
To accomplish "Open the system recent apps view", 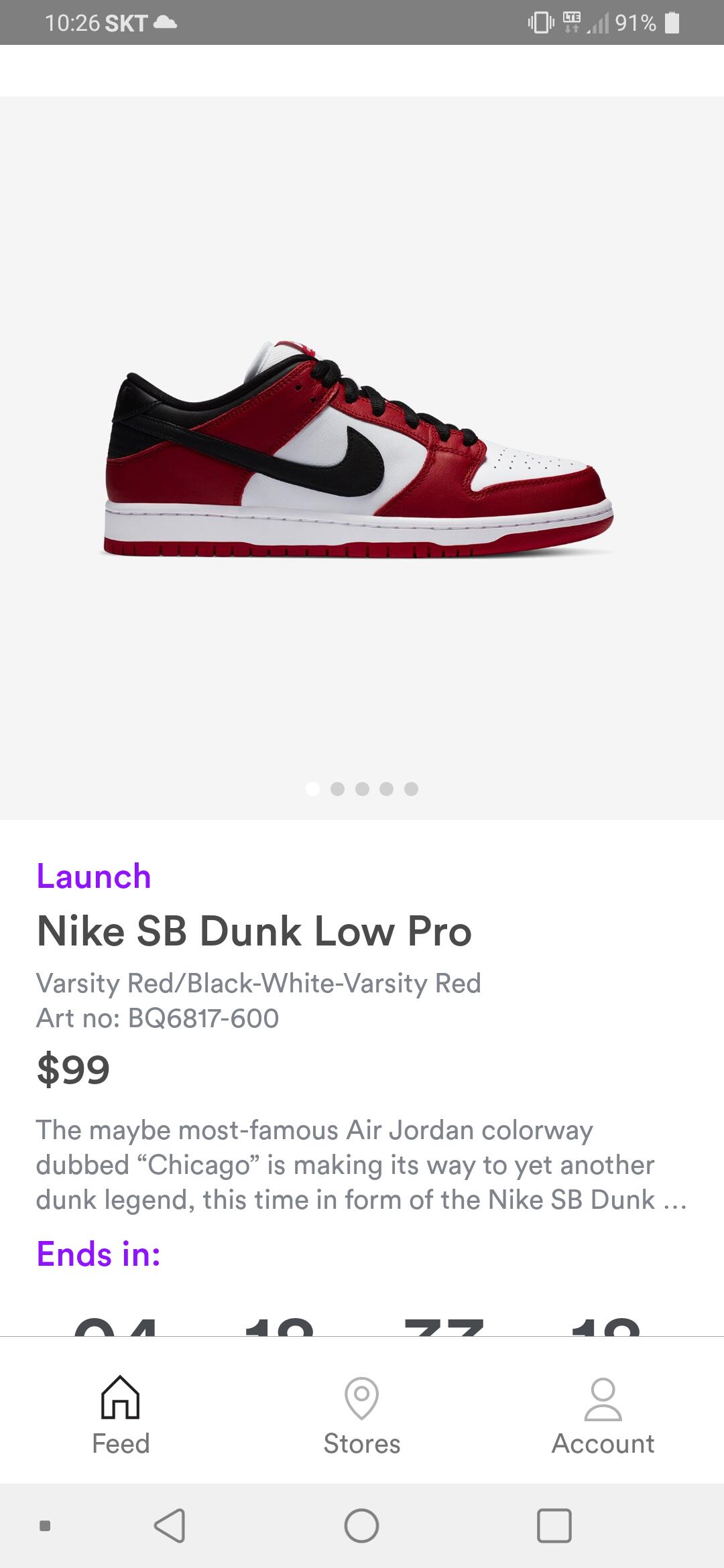I will (x=554, y=1526).
